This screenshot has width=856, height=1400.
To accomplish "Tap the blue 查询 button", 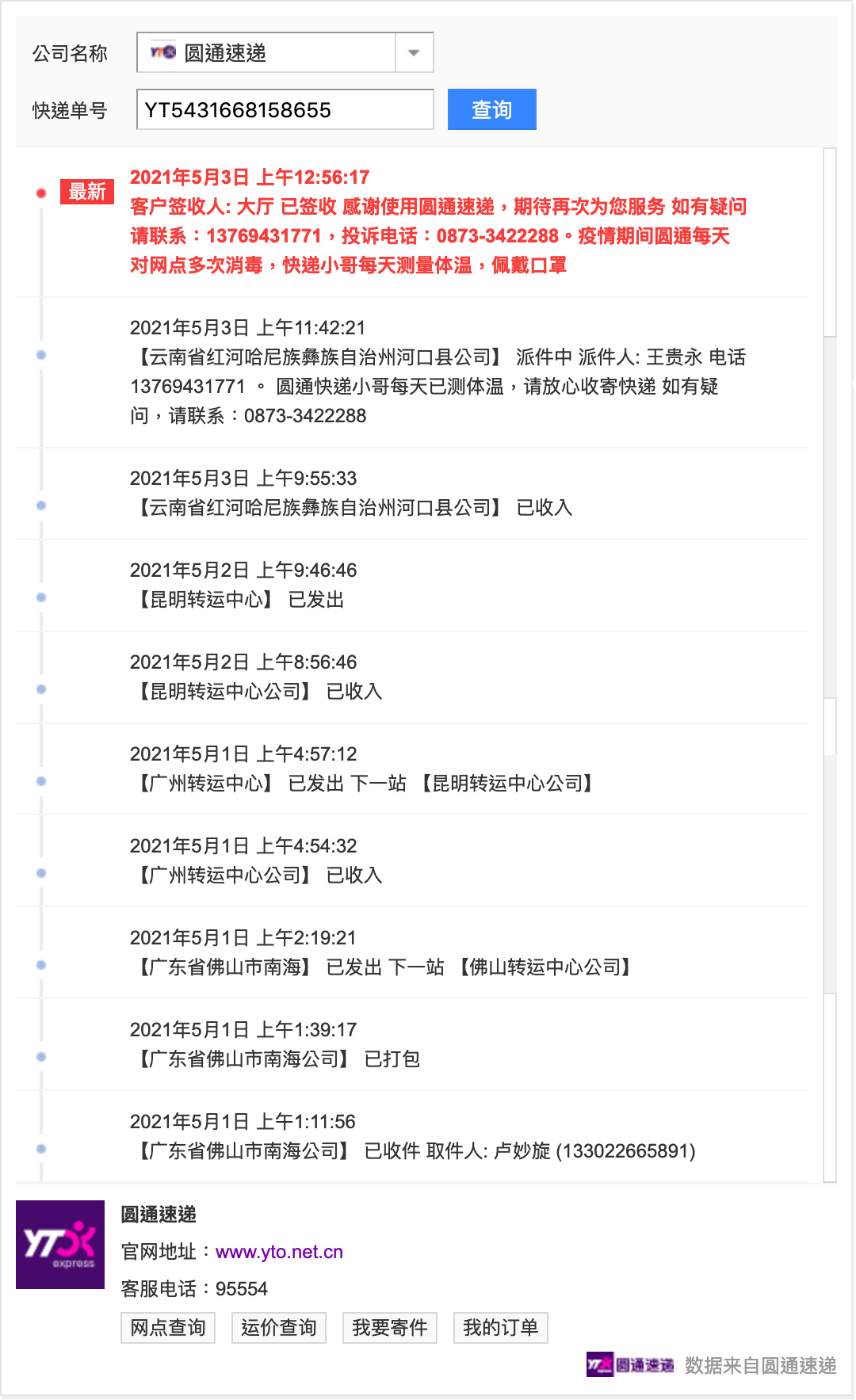I will coord(491,109).
